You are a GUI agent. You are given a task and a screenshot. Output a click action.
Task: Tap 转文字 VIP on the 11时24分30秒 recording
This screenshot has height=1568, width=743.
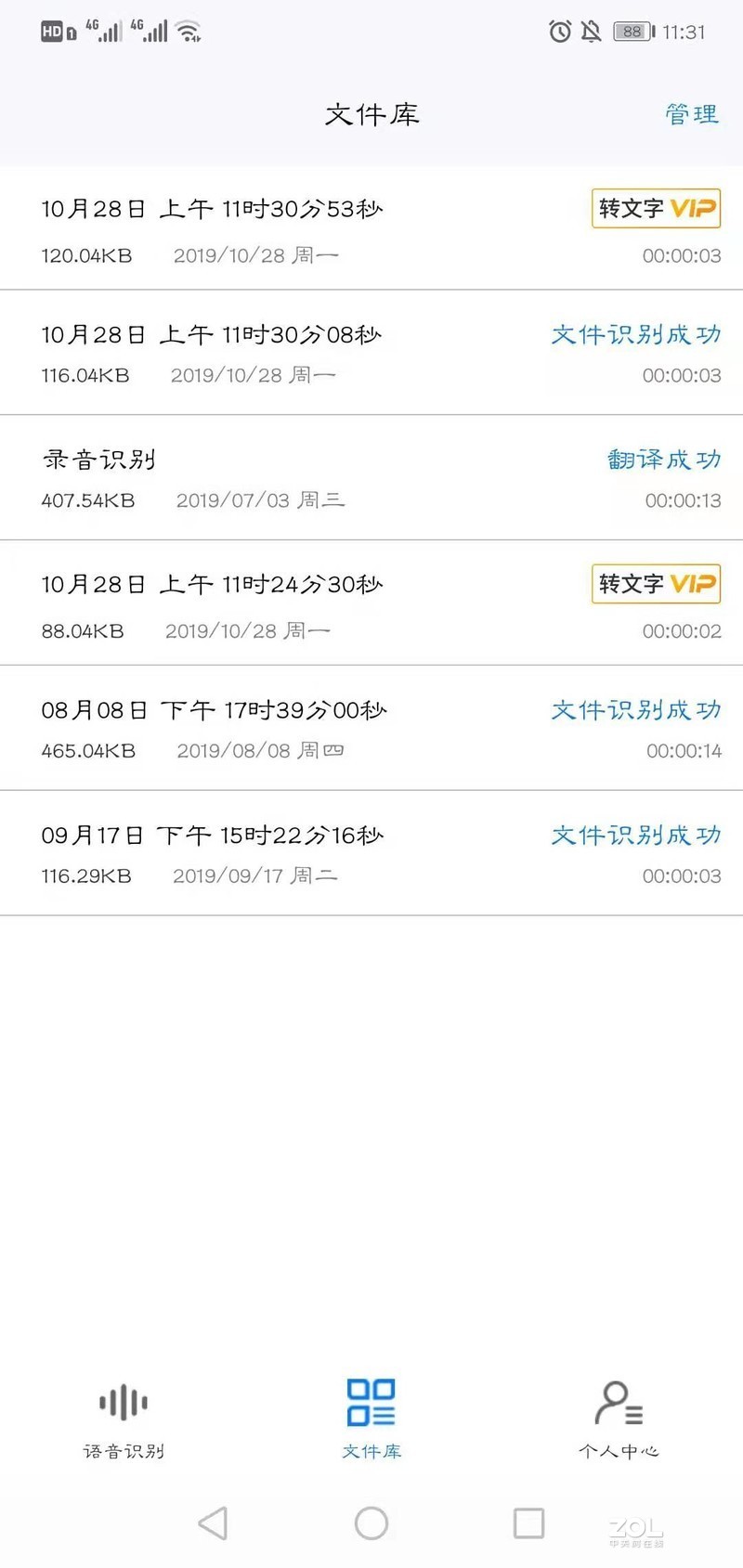click(656, 584)
